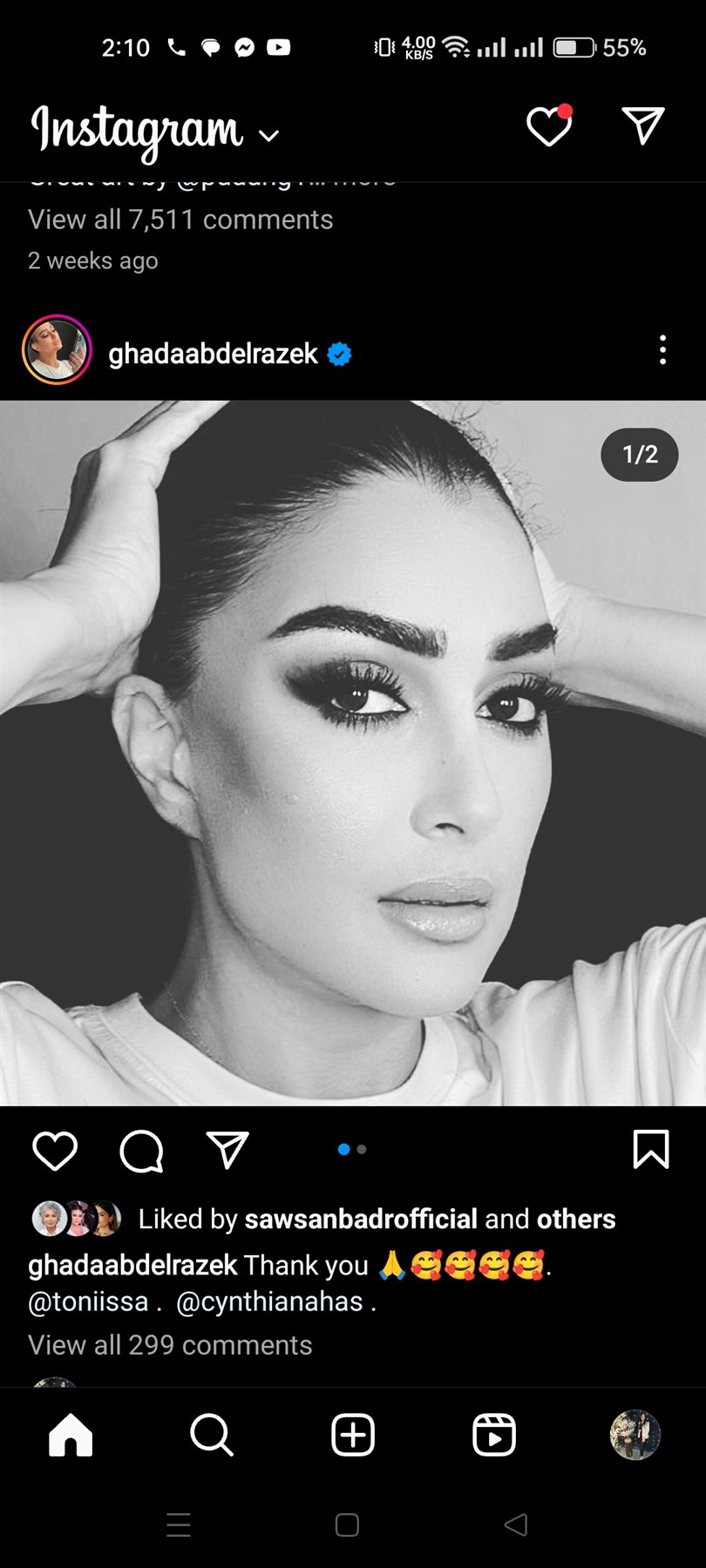Image resolution: width=706 pixels, height=1568 pixels.
Task: Save the post to bookmarks
Action: [x=650, y=1149]
